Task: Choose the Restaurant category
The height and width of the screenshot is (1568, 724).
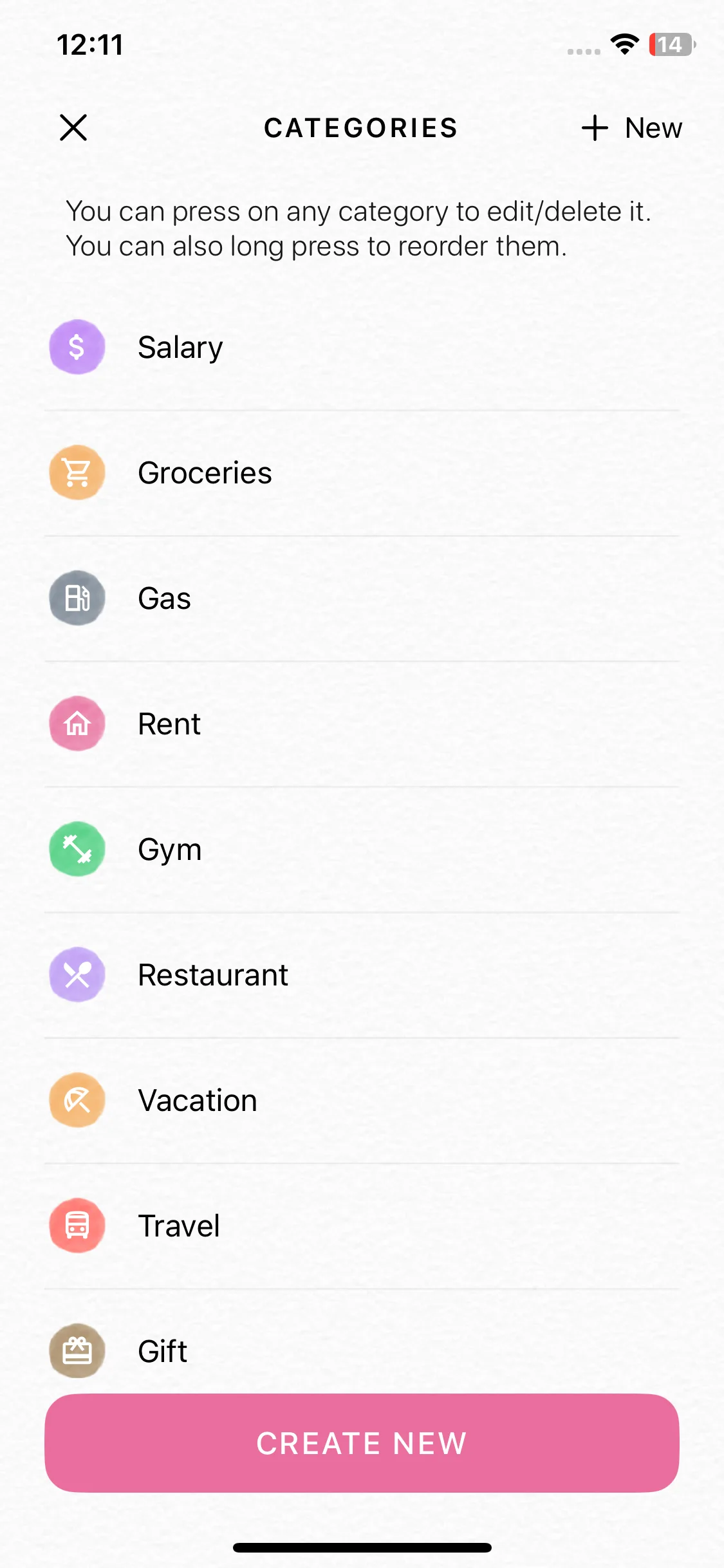Action: (213, 975)
